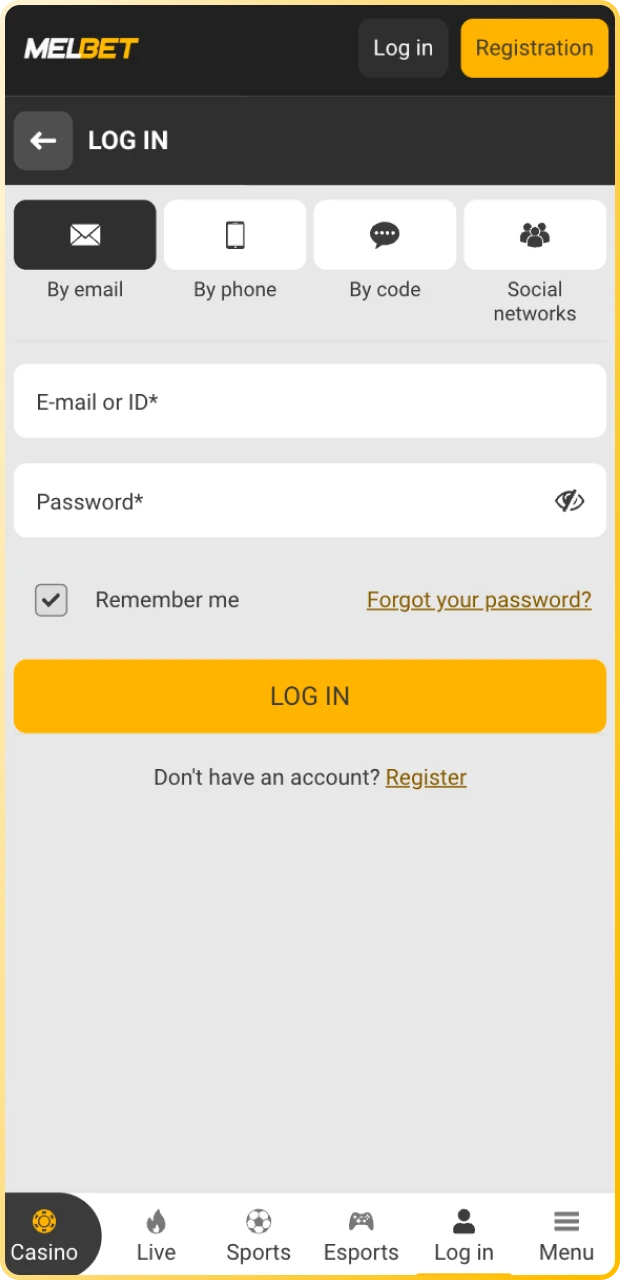Go back using the arrow button
Screen dimensions: 620x1280
(43, 141)
